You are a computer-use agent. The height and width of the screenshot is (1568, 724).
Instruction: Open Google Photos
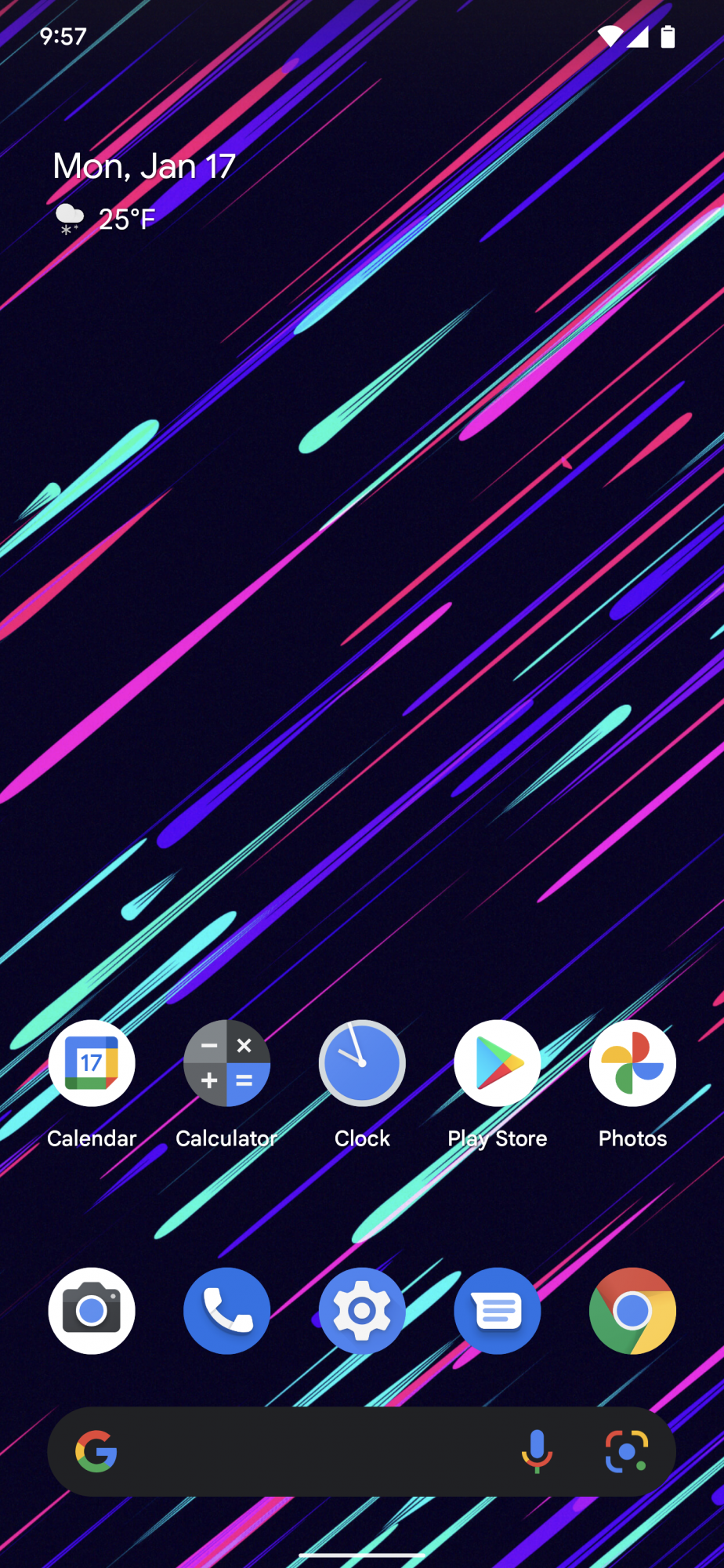[632, 1063]
